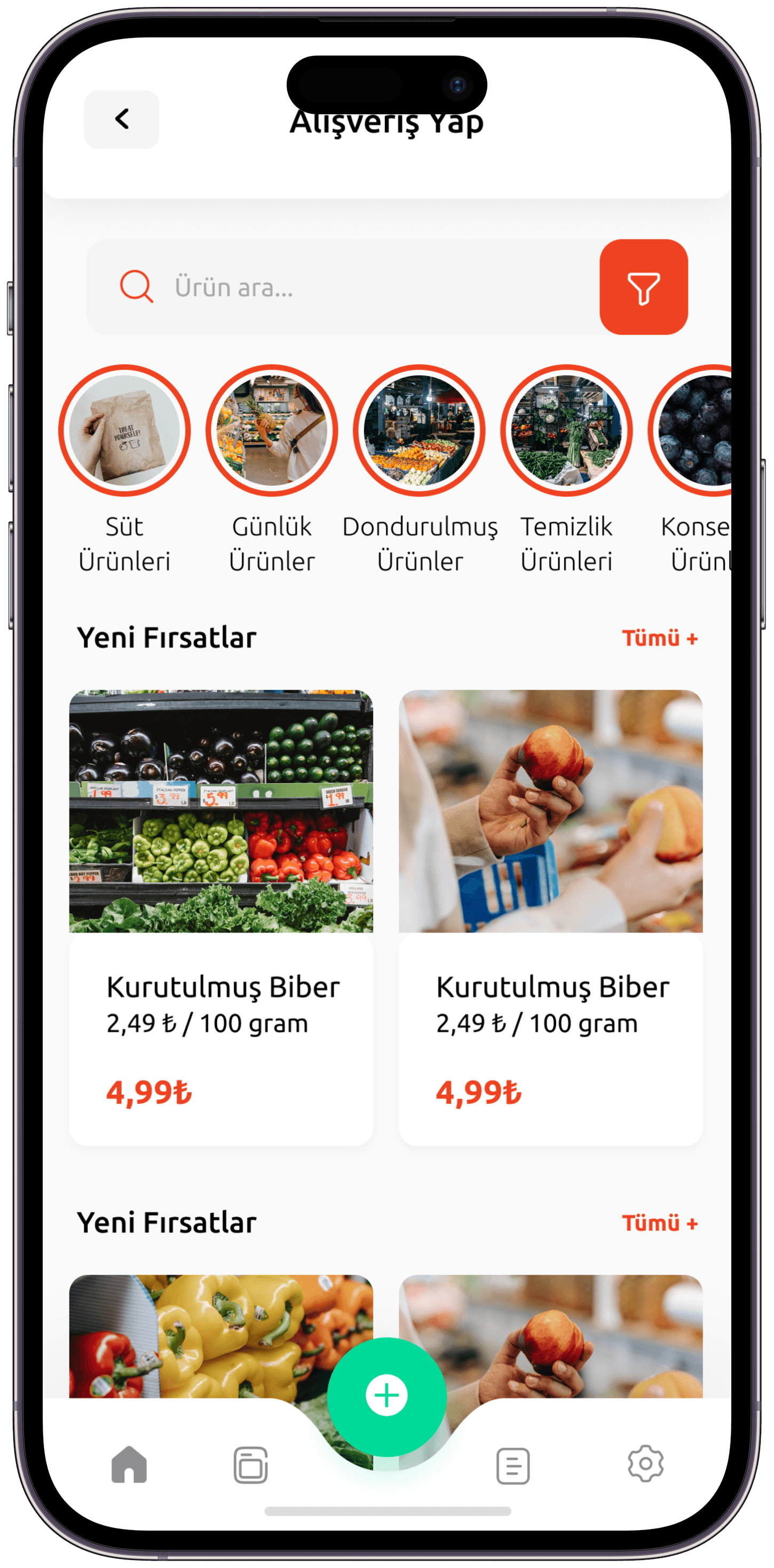
Task: View all in second Yeni Fırsatlar section
Action: (660, 1223)
